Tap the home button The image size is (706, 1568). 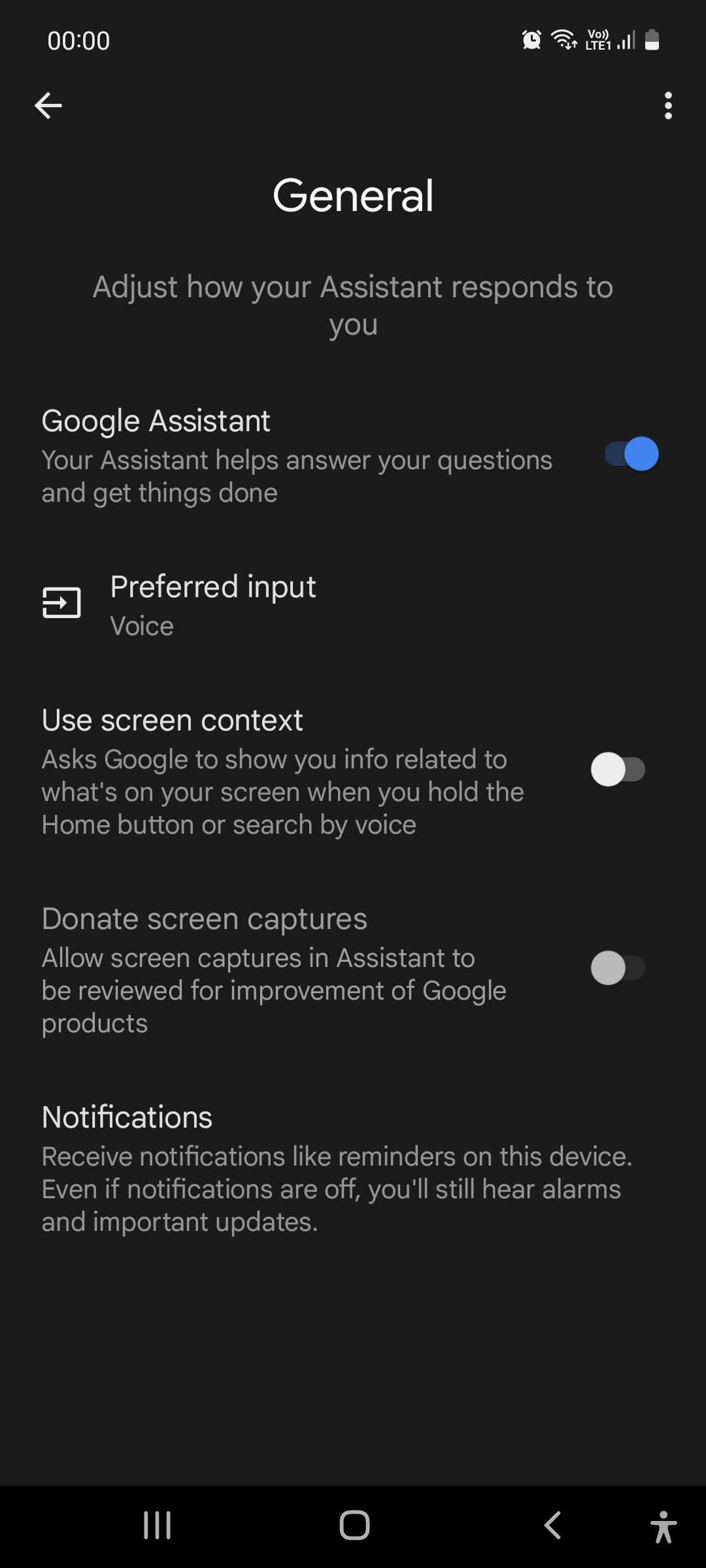tap(353, 1526)
